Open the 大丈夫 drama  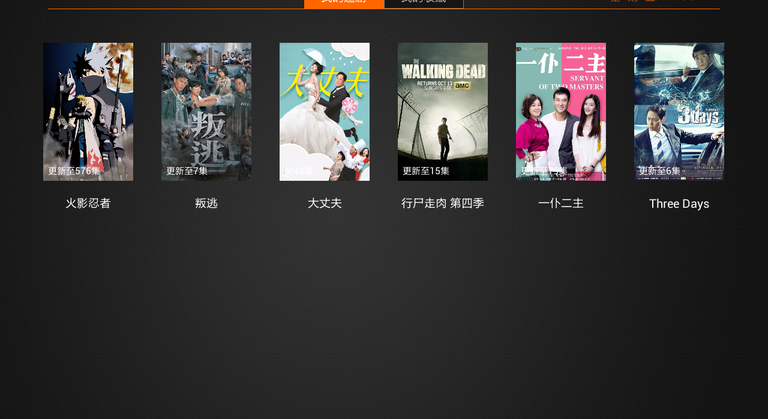click(x=324, y=112)
